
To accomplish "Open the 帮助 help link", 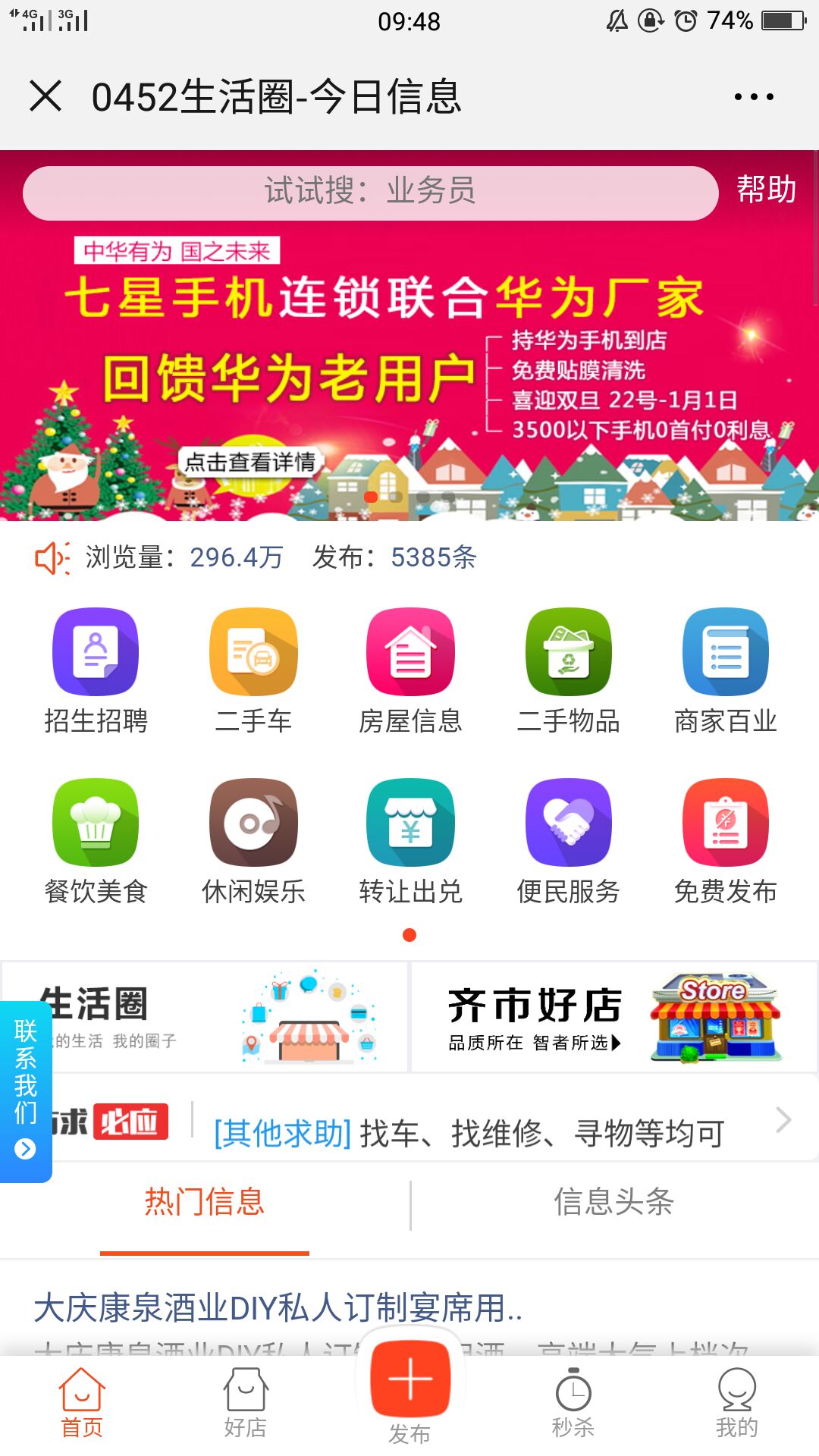I will point(766,190).
